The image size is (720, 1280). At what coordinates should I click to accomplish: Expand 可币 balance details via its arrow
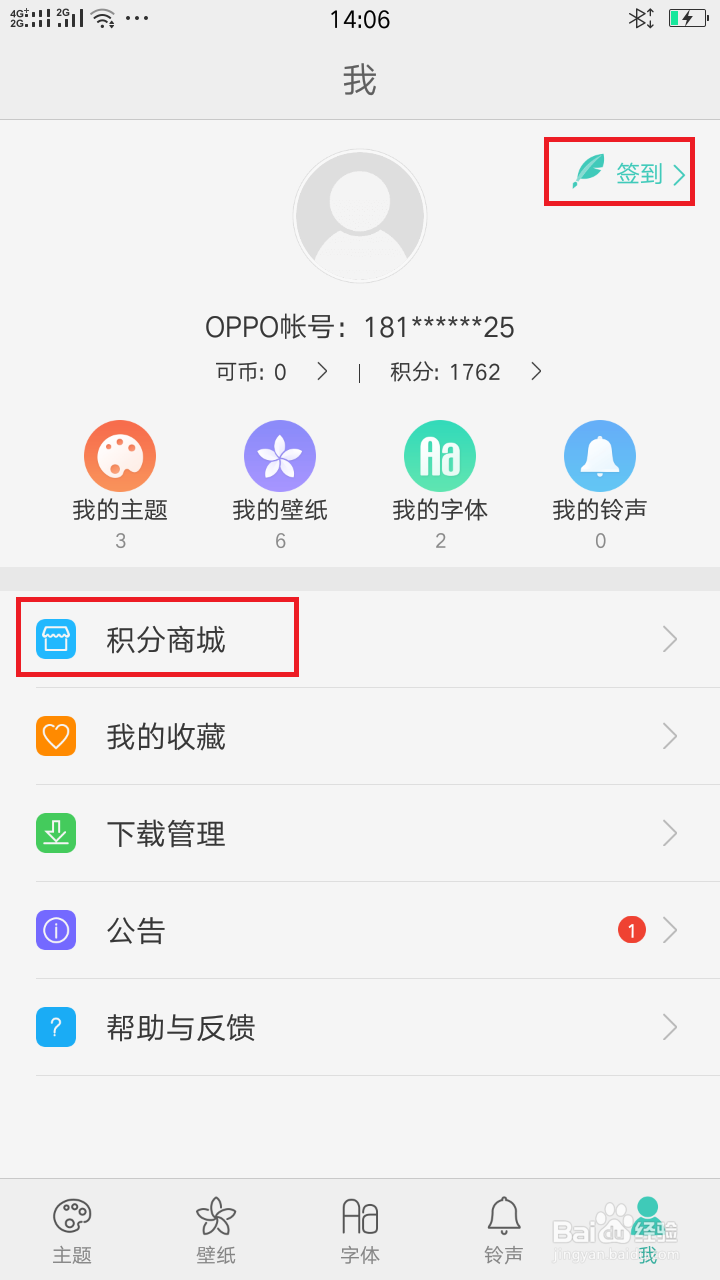[322, 371]
